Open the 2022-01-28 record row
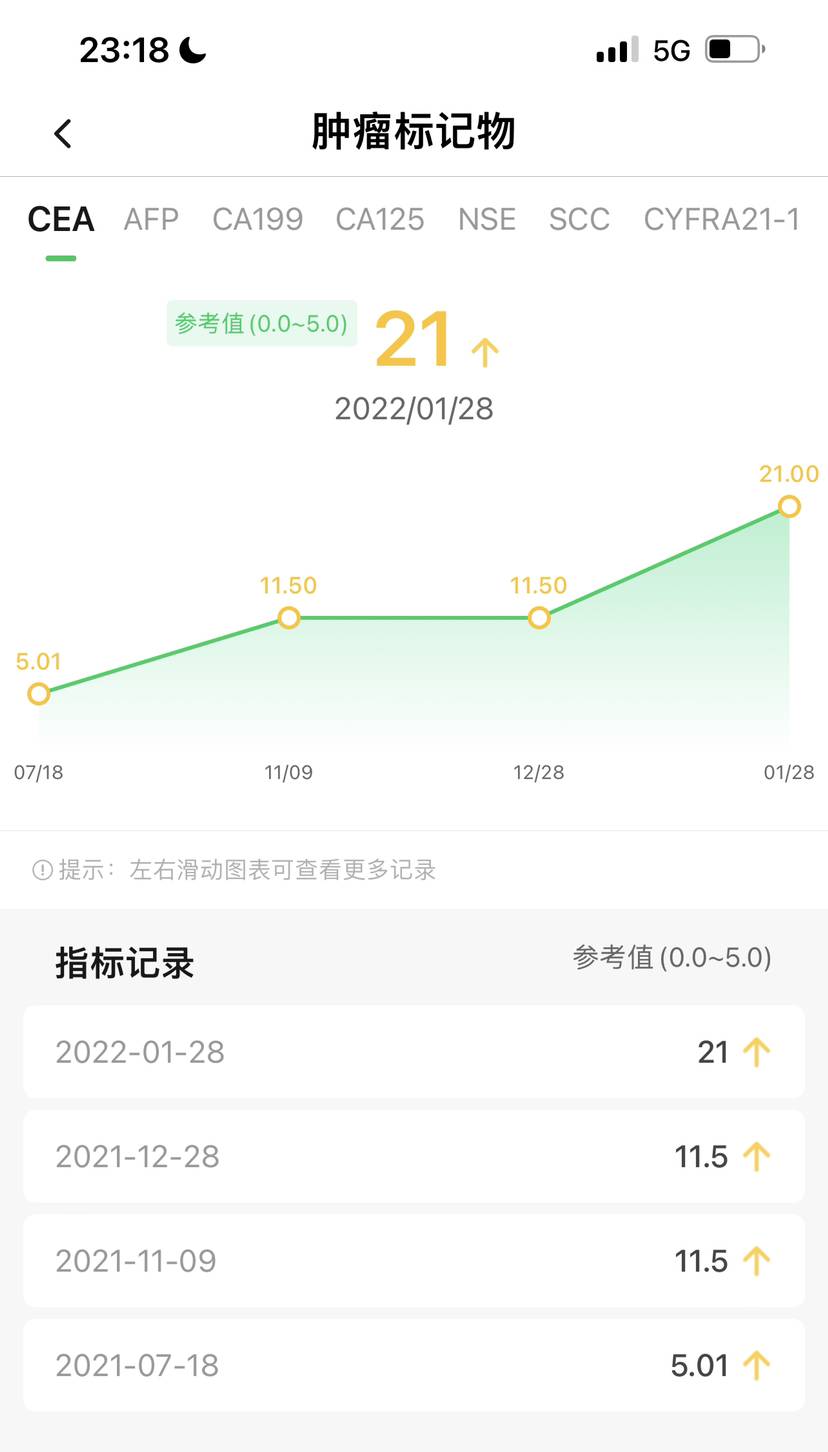Viewport: 828px width, 1452px height. 414,1052
